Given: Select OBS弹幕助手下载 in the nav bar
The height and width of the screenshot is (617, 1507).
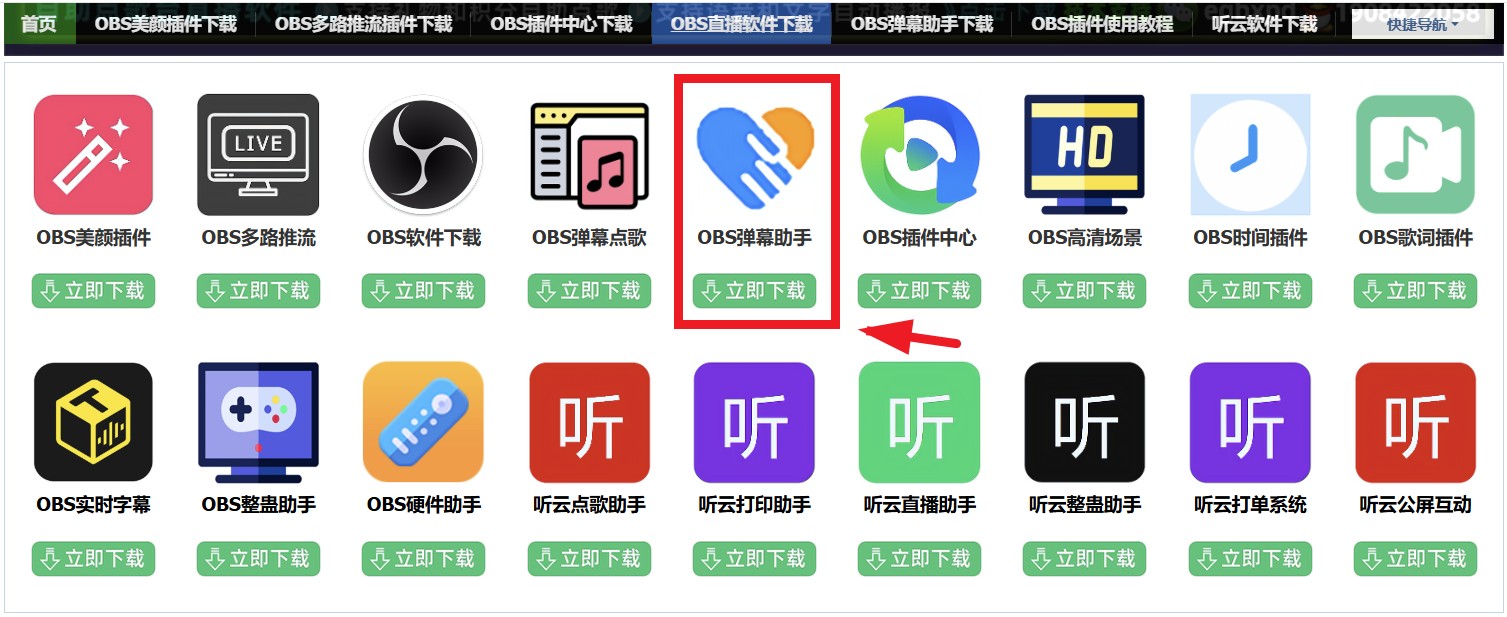Looking at the screenshot, I should tap(921, 24).
